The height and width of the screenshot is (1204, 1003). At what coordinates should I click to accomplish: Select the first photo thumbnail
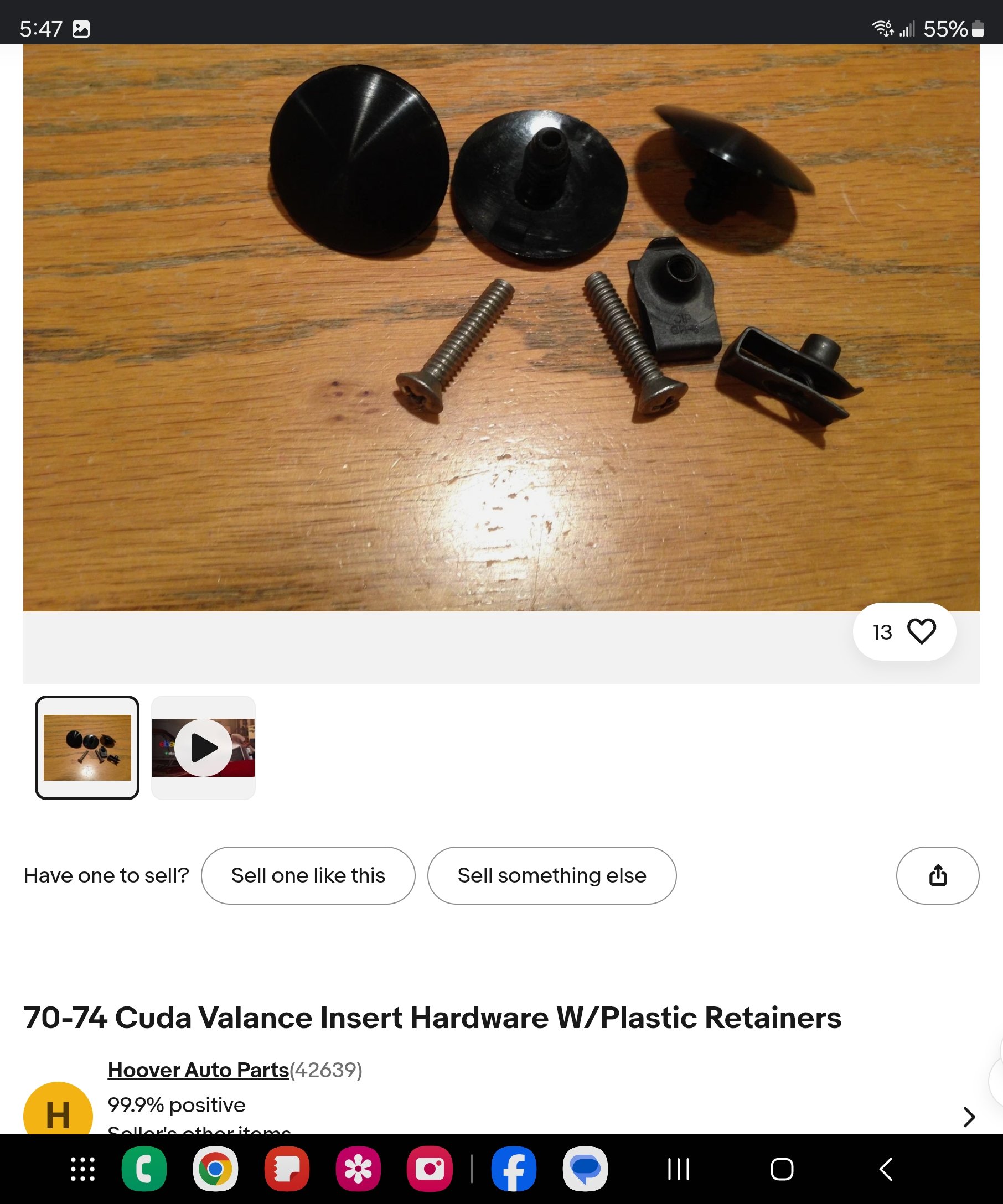87,748
